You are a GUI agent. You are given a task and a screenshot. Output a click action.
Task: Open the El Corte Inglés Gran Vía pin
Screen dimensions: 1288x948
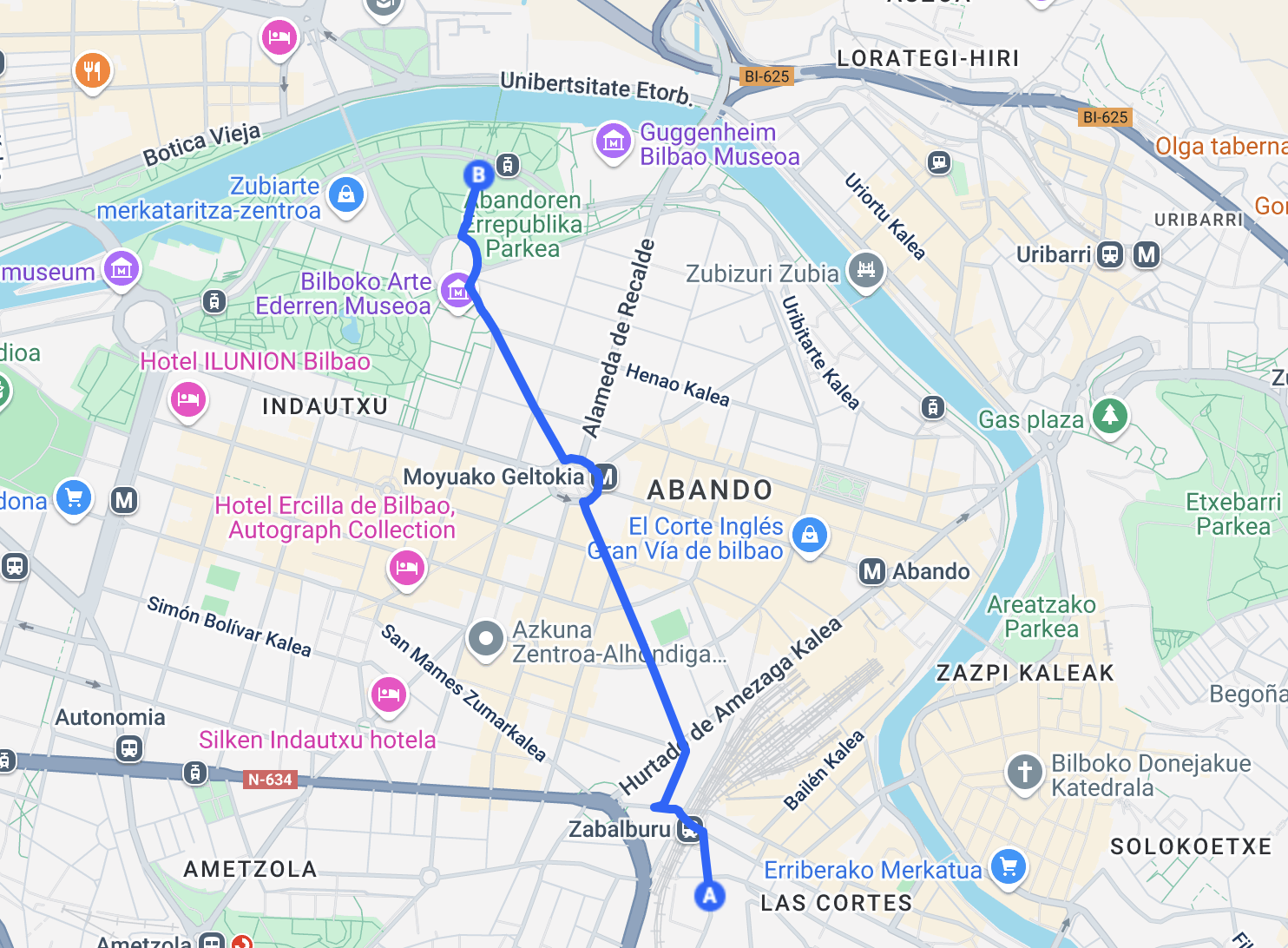809,535
